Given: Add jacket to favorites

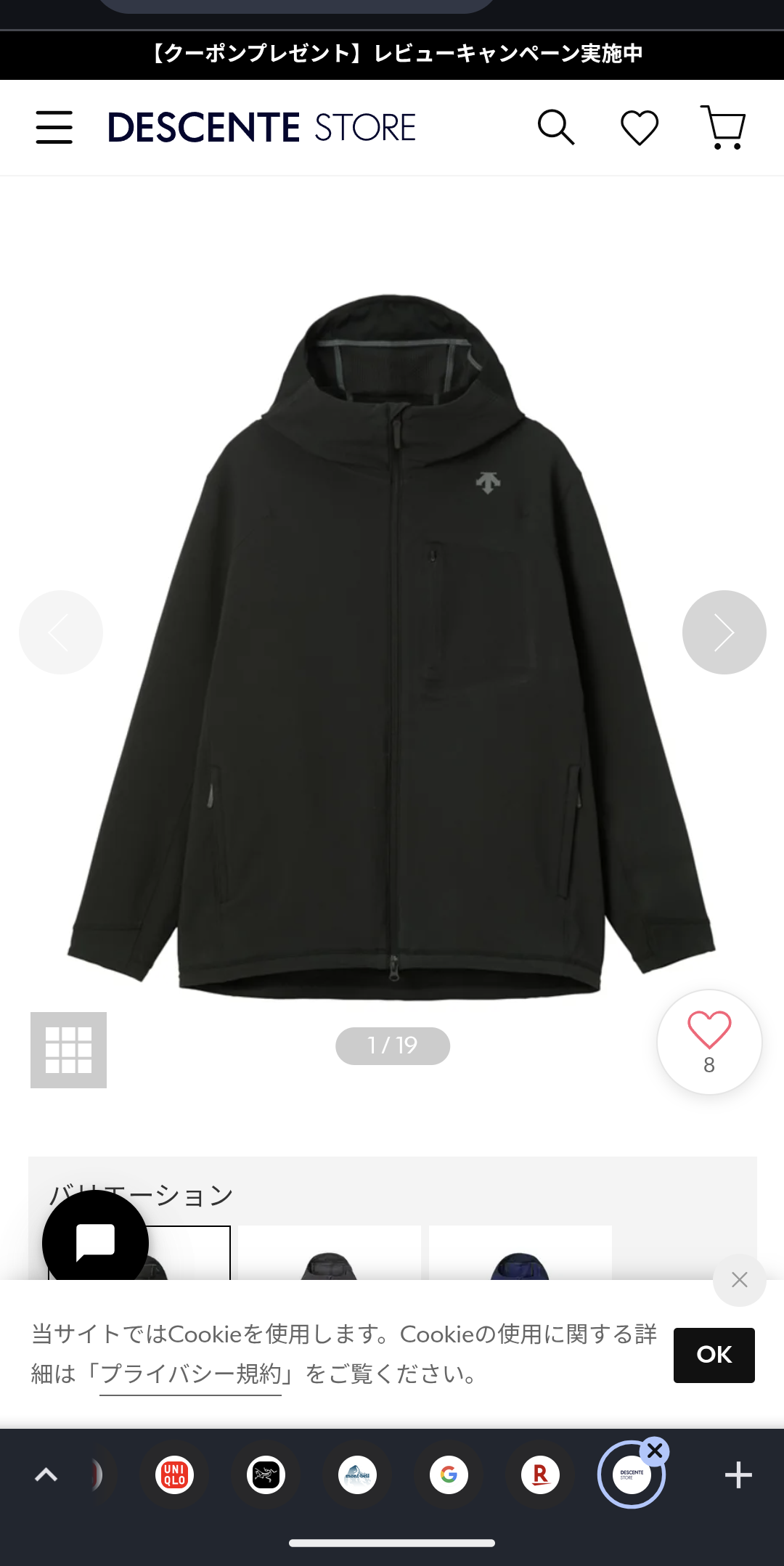Looking at the screenshot, I should pyautogui.click(x=709, y=1042).
